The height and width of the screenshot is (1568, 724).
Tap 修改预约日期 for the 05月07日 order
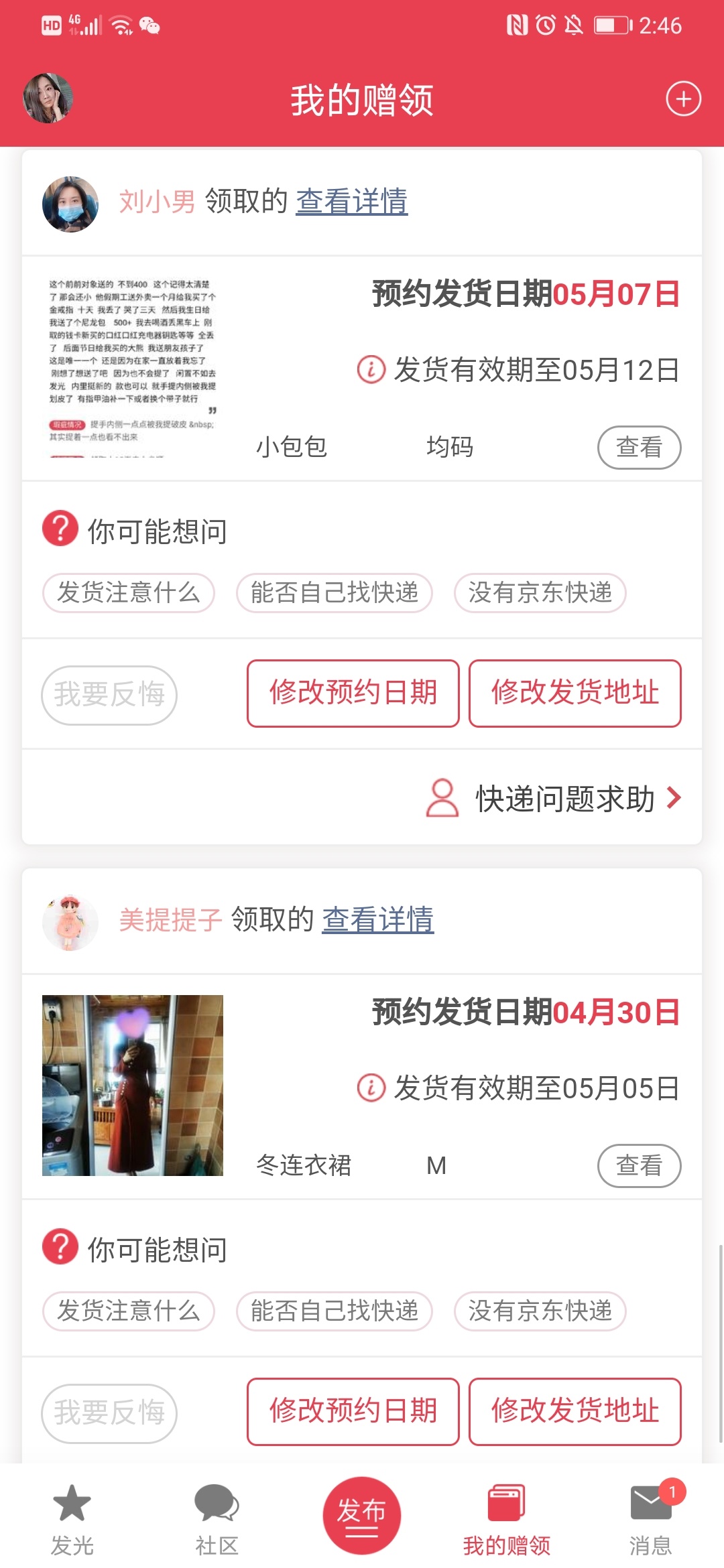[x=353, y=694]
